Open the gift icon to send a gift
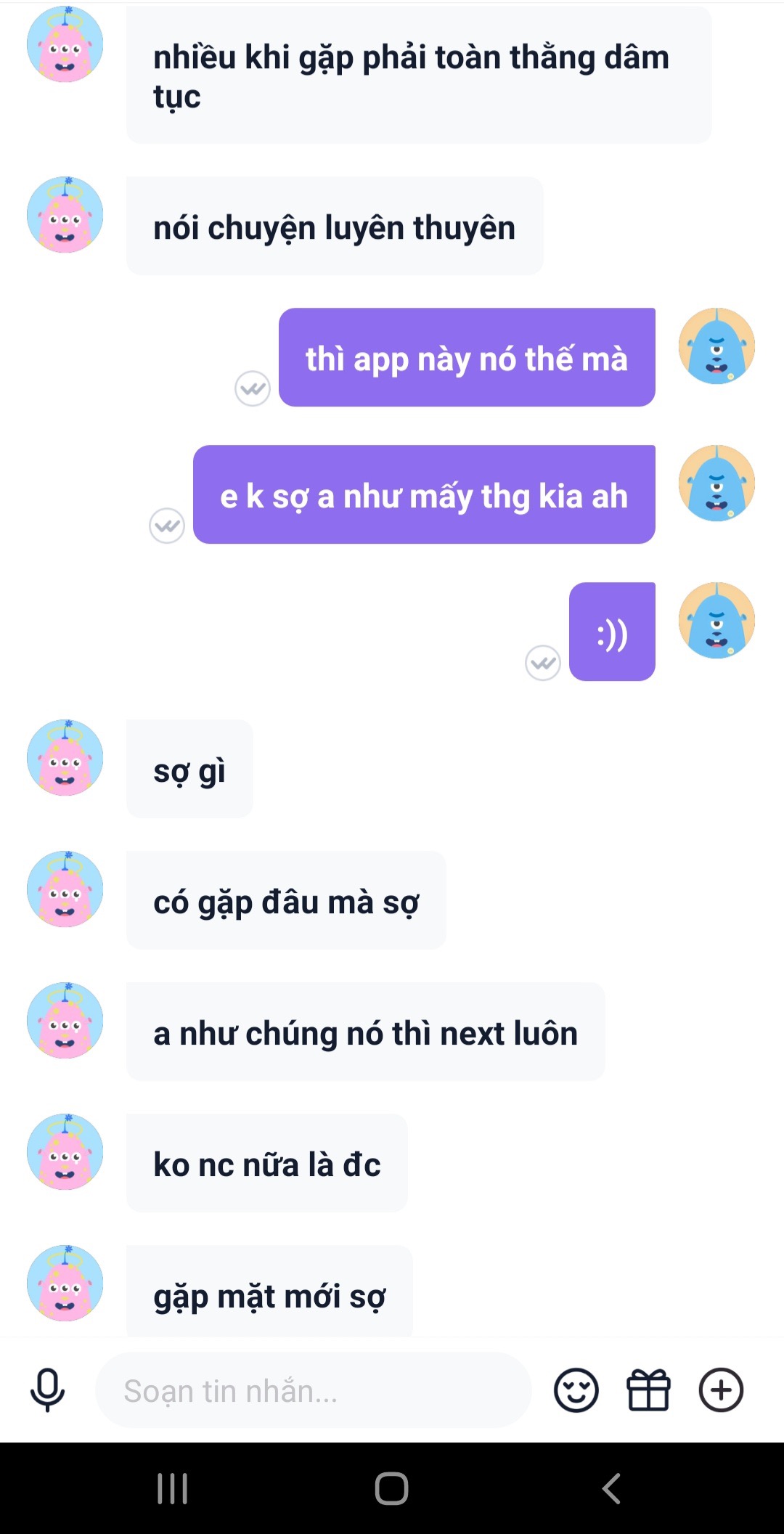Screen dimensions: 784x1534 (x=648, y=1390)
